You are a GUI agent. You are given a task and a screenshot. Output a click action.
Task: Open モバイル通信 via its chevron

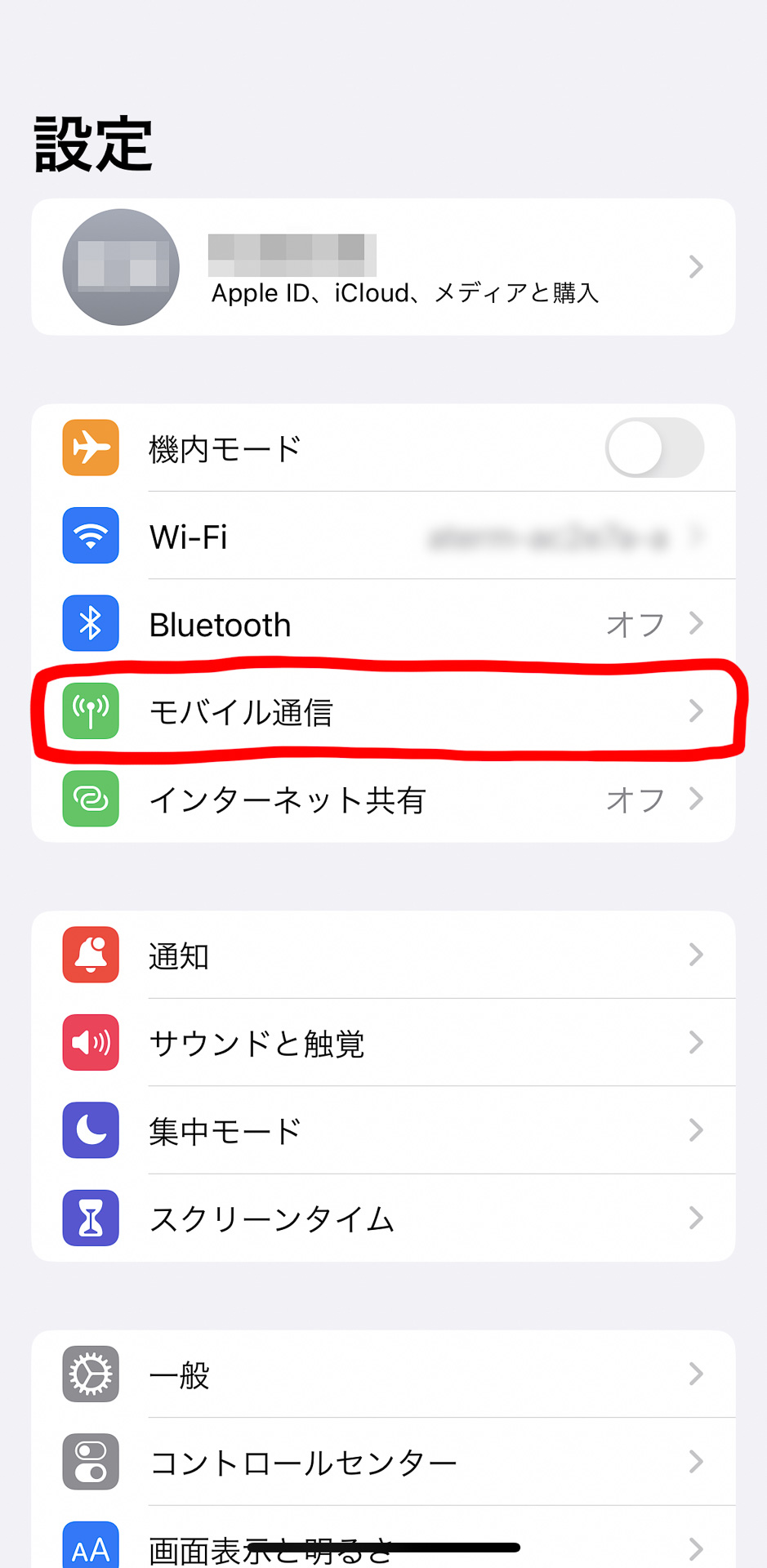tap(696, 711)
